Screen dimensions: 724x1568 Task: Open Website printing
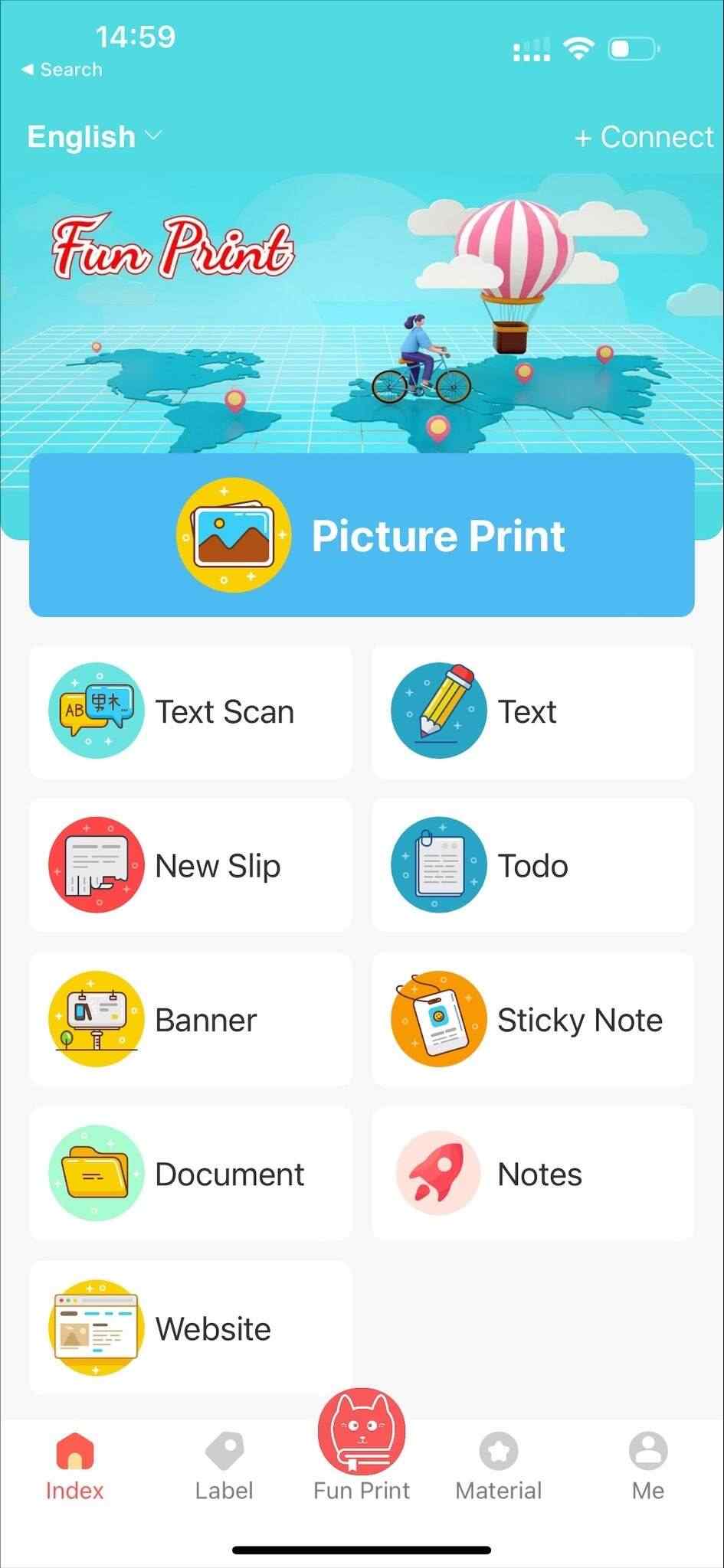click(191, 1328)
